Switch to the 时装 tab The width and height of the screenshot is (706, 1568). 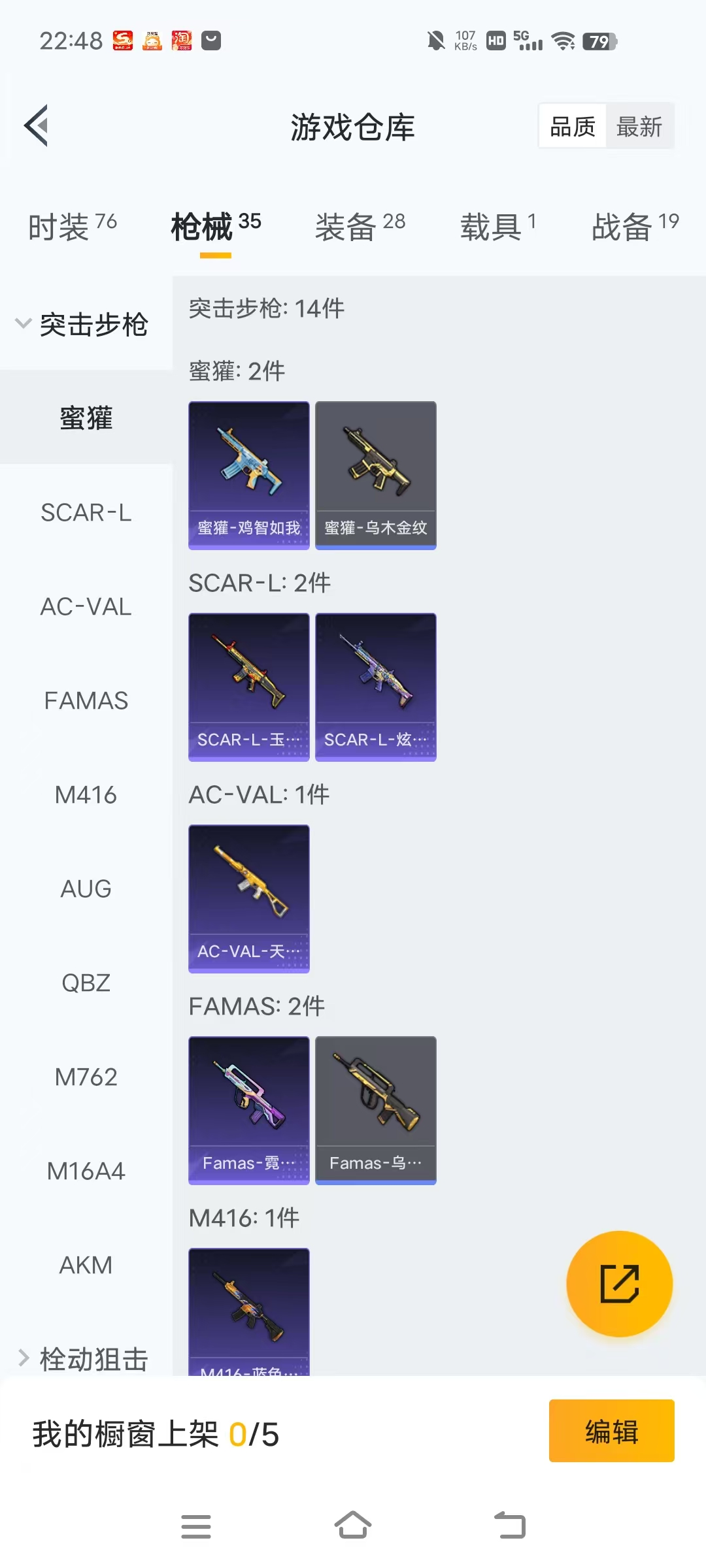(x=72, y=227)
